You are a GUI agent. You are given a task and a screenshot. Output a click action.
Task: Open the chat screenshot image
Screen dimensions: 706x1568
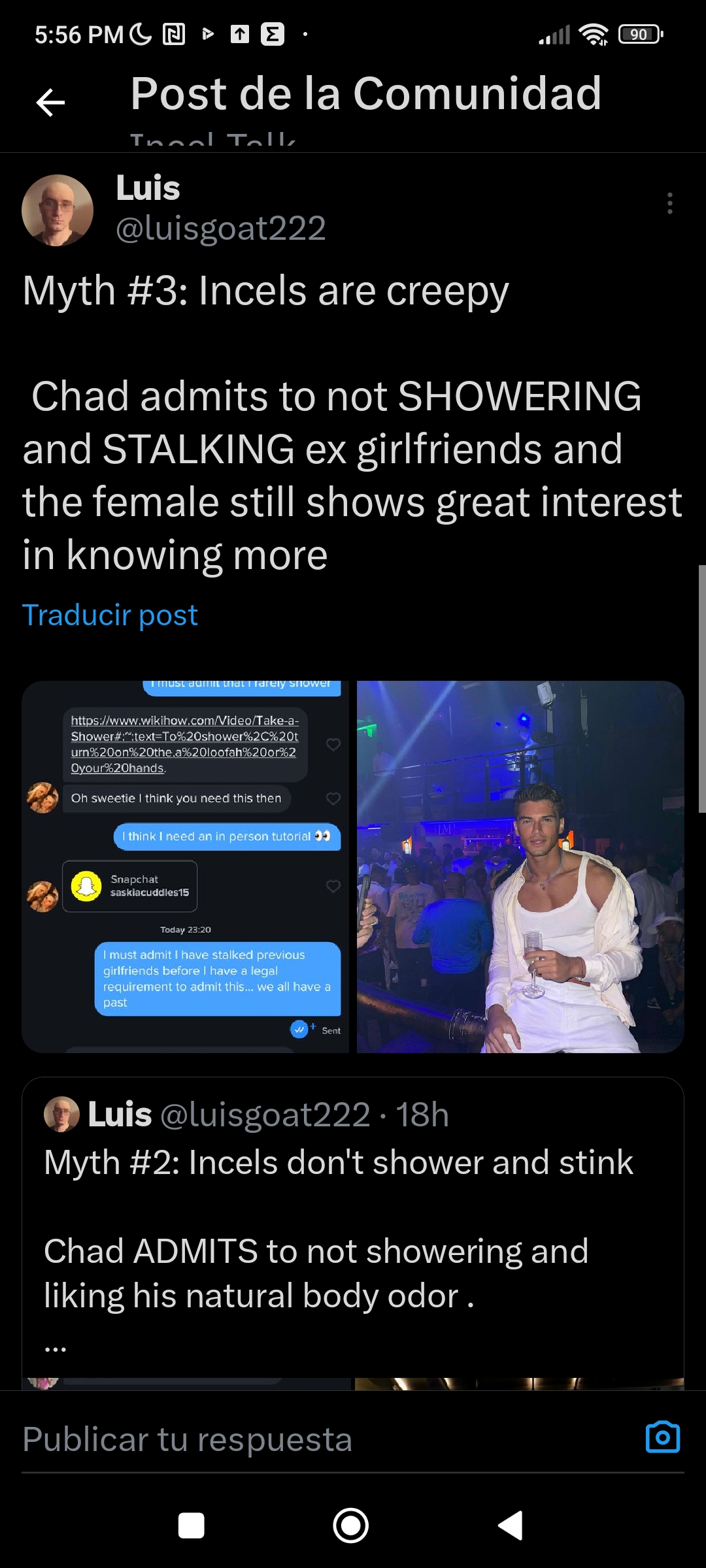pos(185,866)
